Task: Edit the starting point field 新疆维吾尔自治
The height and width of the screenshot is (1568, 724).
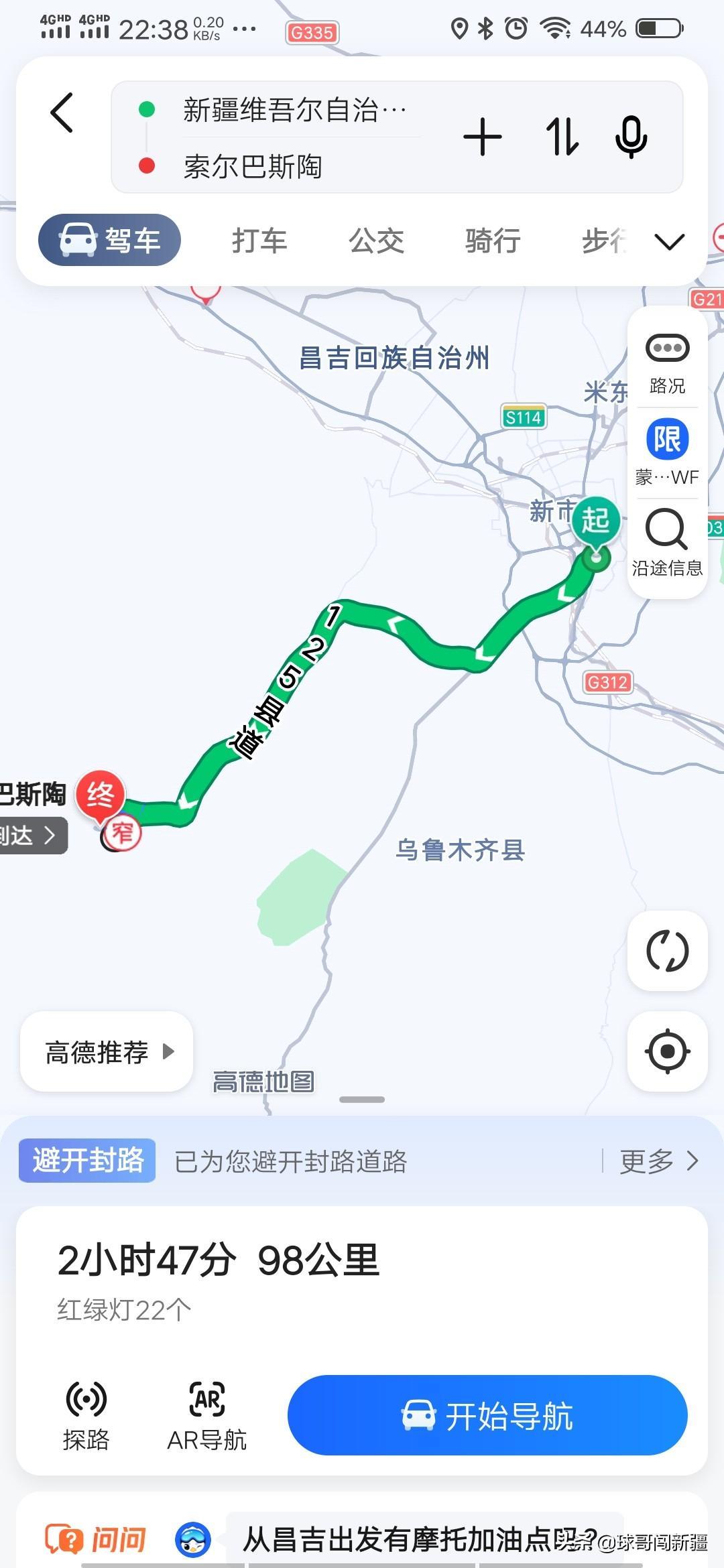Action: click(x=294, y=111)
